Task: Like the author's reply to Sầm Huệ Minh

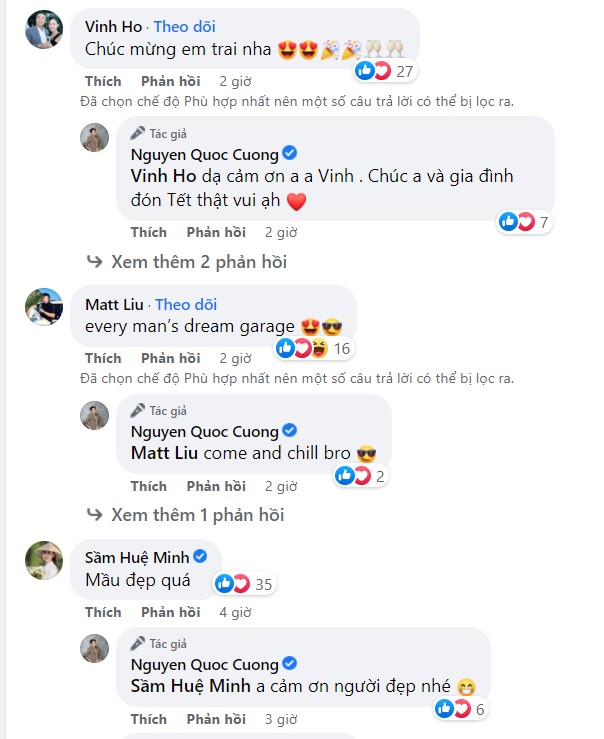Action: 149,719
